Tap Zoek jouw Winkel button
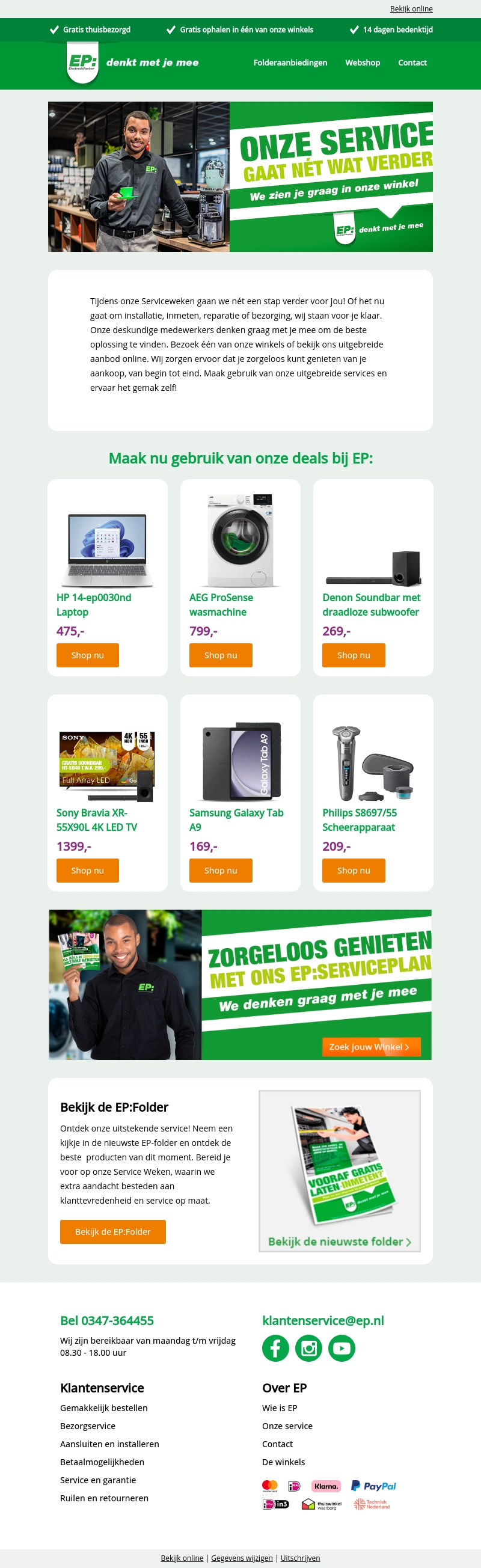This screenshot has height=1568, width=481. pos(371,1047)
